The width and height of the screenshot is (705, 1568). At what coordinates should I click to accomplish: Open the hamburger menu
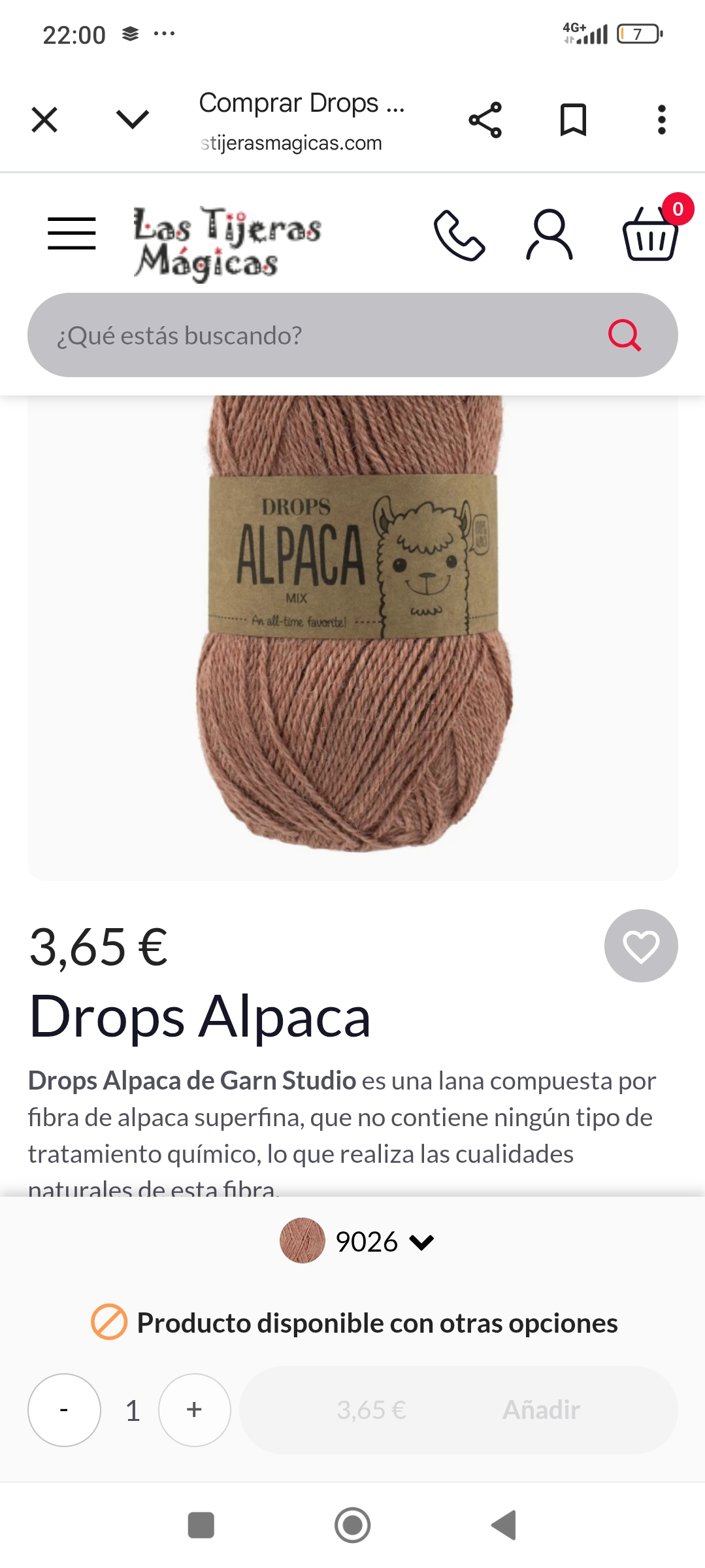pyautogui.click(x=72, y=234)
